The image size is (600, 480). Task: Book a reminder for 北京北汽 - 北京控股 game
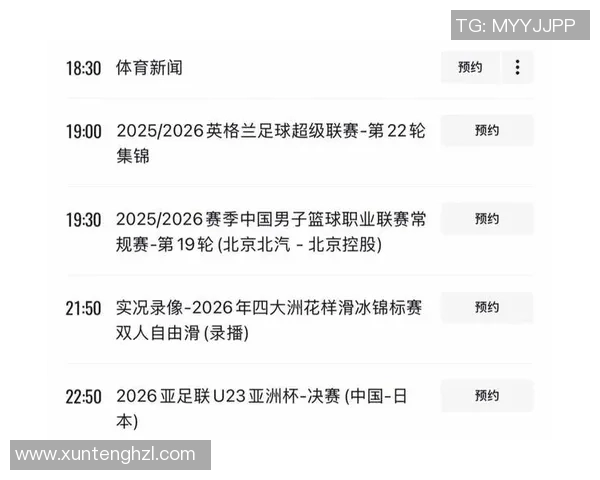pyautogui.click(x=487, y=219)
